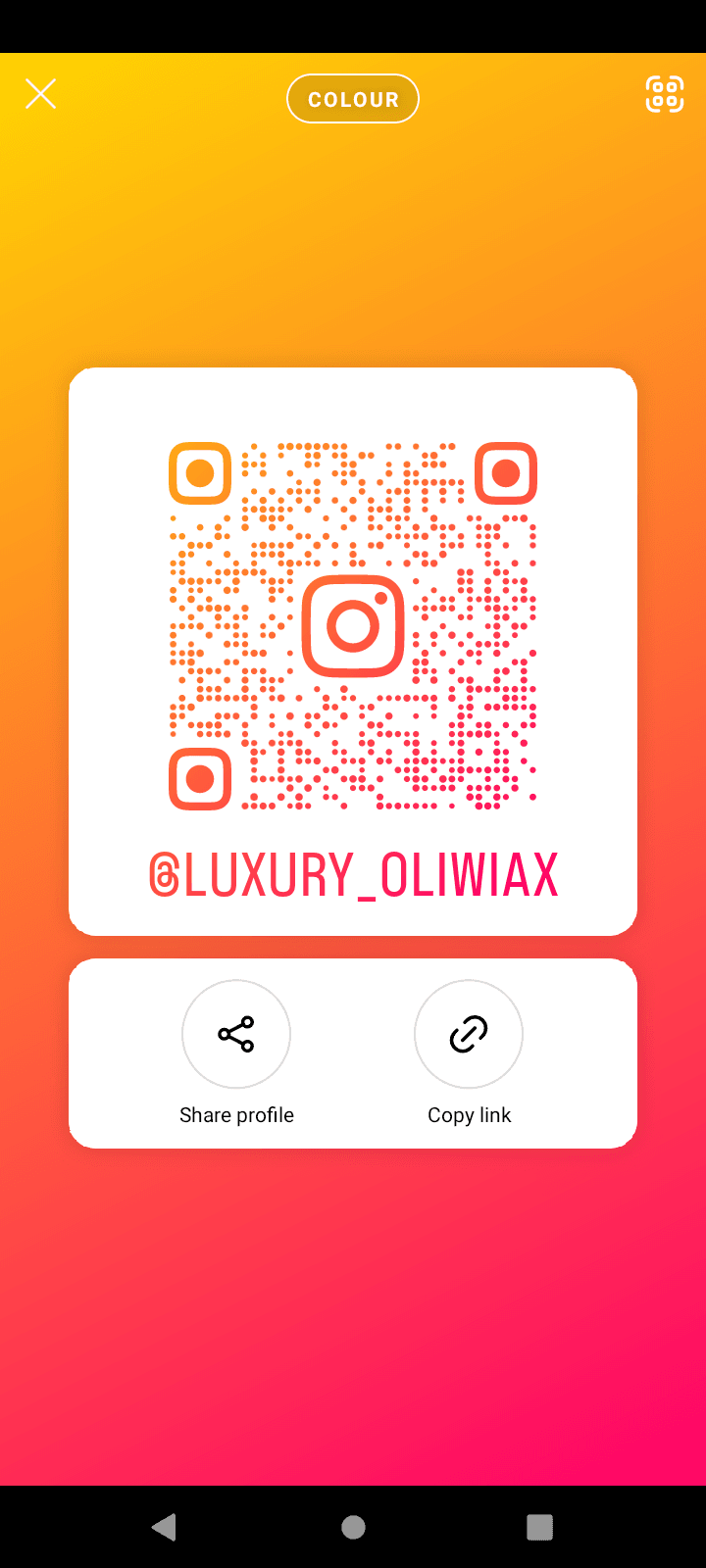Image resolution: width=706 pixels, height=1568 pixels.
Task: Open the QR code scanner icon
Action: click(x=664, y=94)
